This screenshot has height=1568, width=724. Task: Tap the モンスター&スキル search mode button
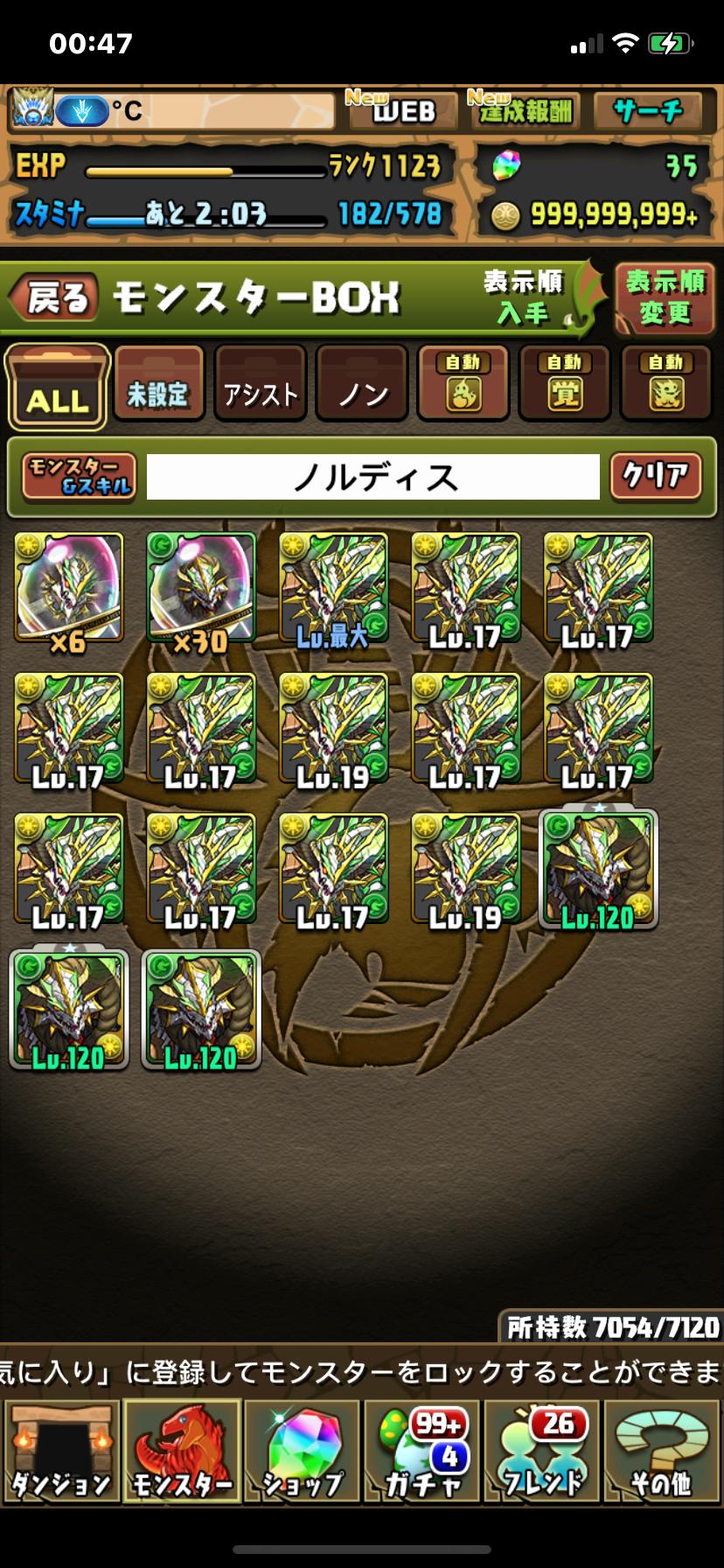(x=79, y=477)
